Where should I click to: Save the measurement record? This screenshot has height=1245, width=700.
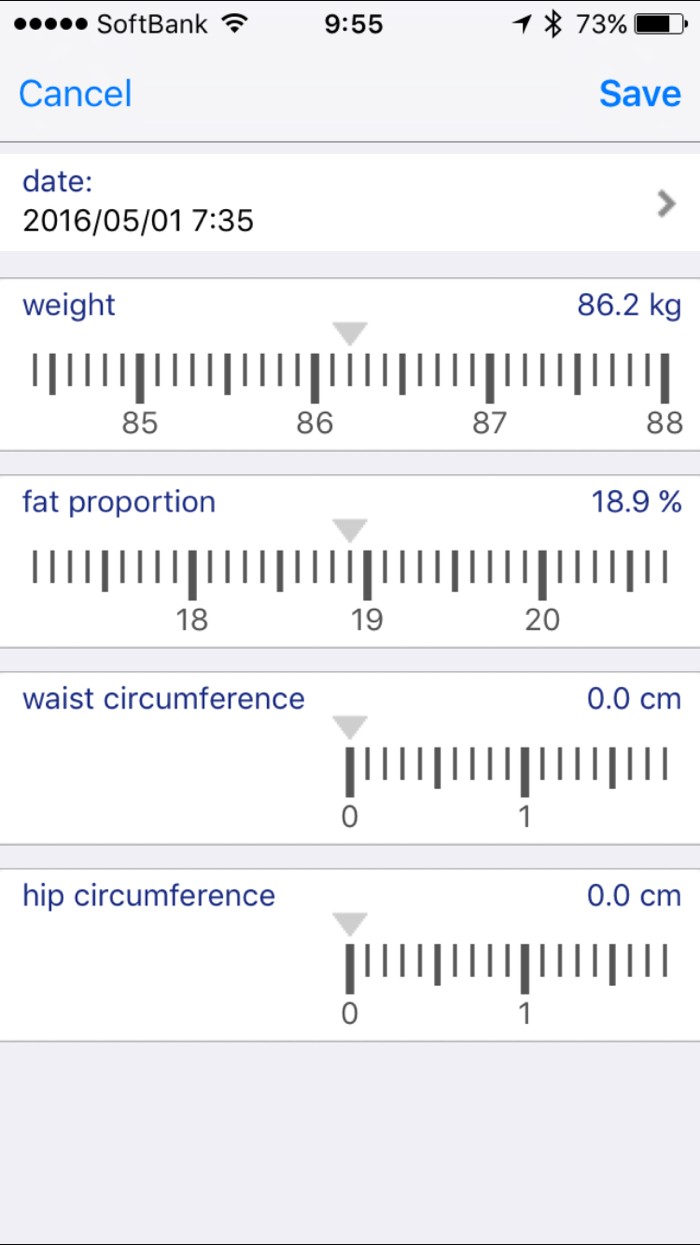[x=640, y=94]
